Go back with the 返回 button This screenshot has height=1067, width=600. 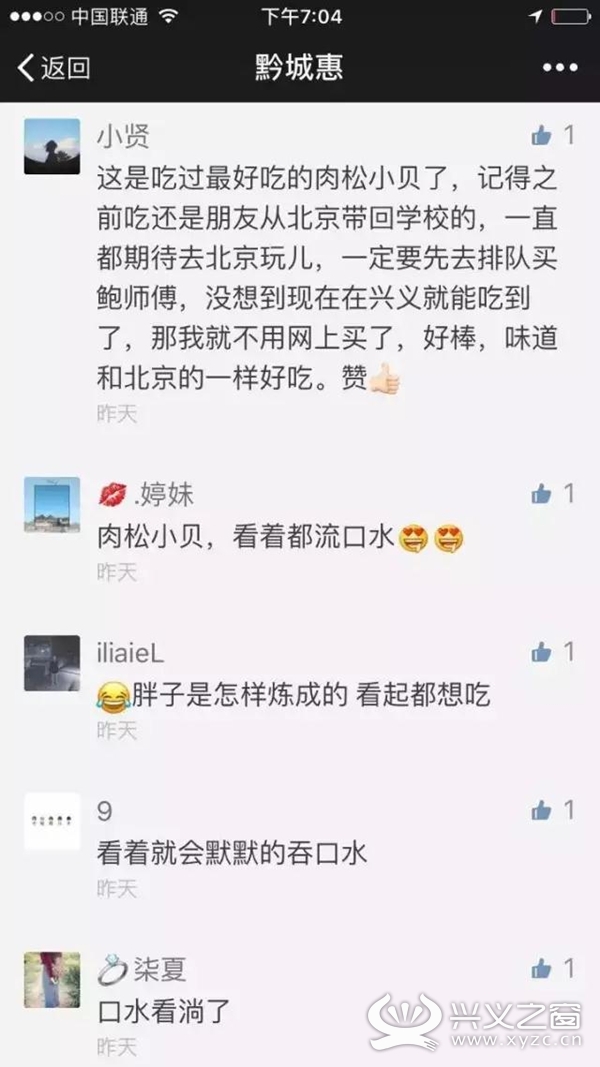coord(54,68)
